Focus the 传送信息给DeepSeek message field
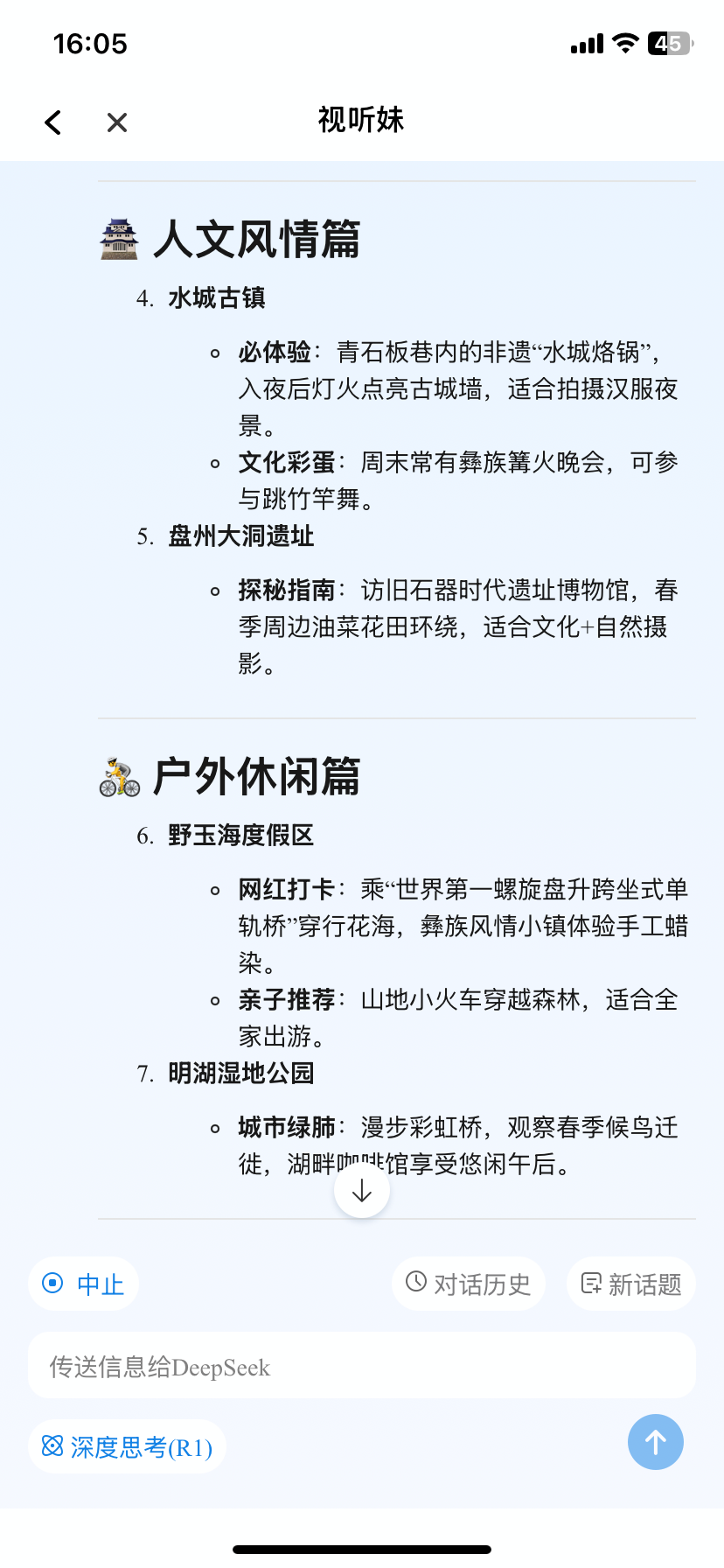724x1568 pixels. point(362,1366)
